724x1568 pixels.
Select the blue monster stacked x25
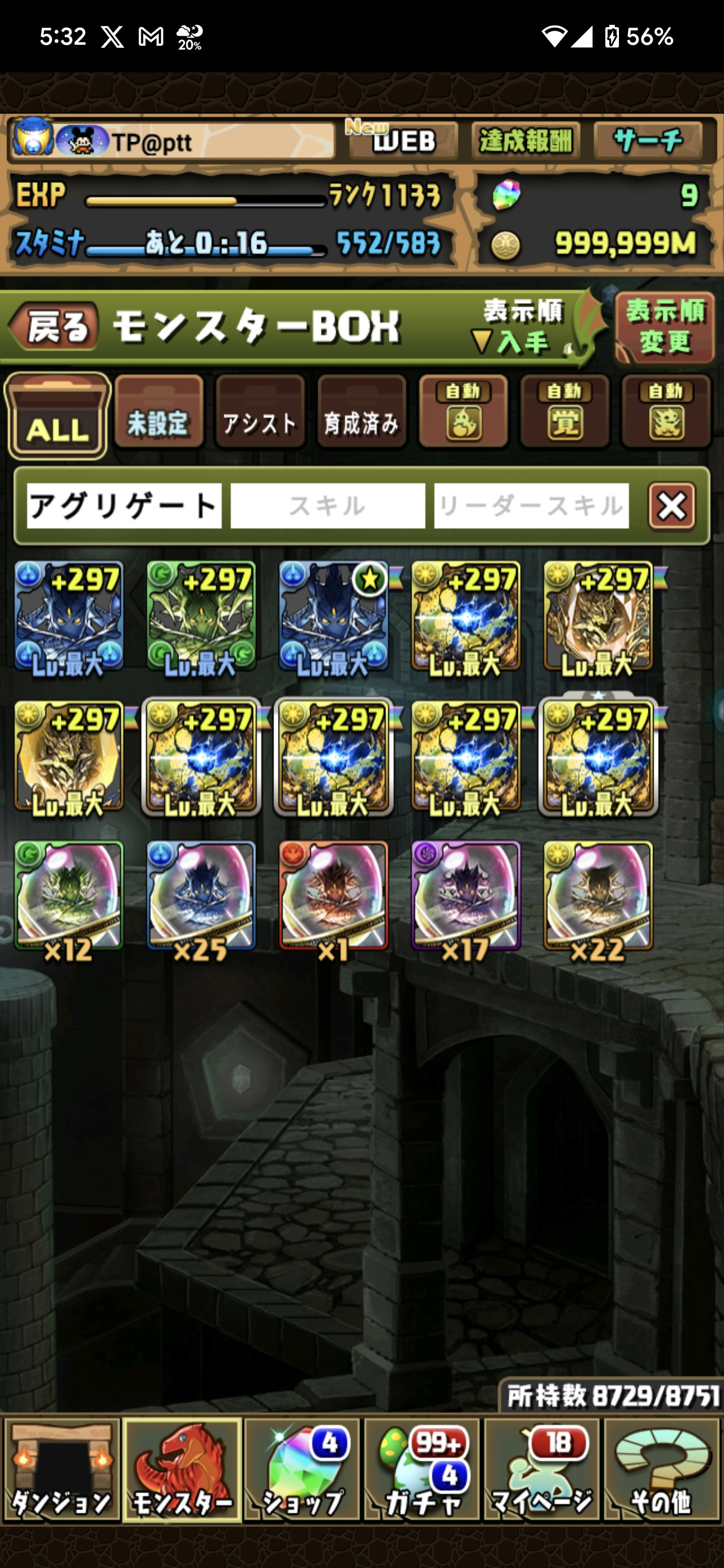(201, 896)
